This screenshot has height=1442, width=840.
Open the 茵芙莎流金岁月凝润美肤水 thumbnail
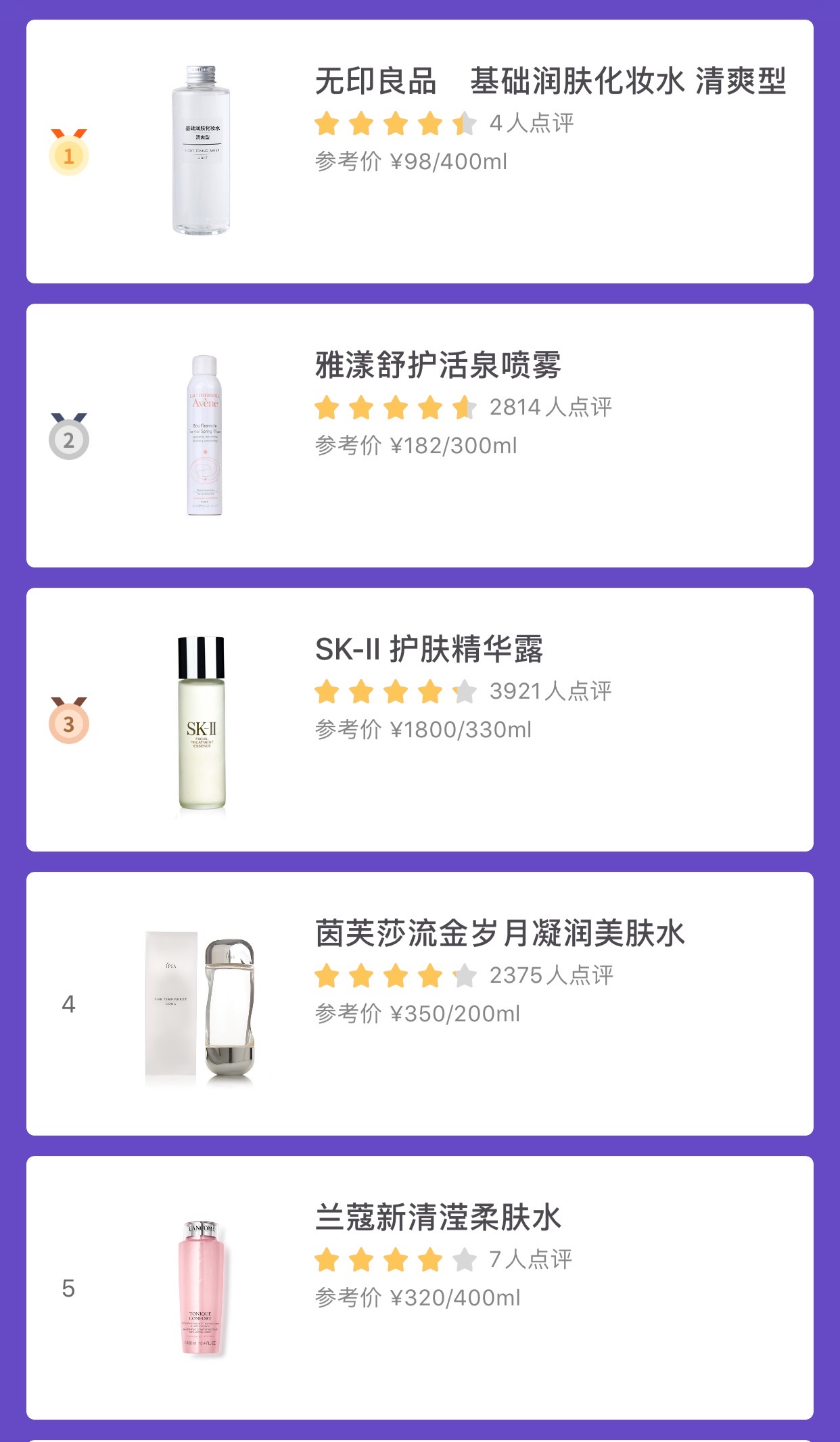point(200,1006)
